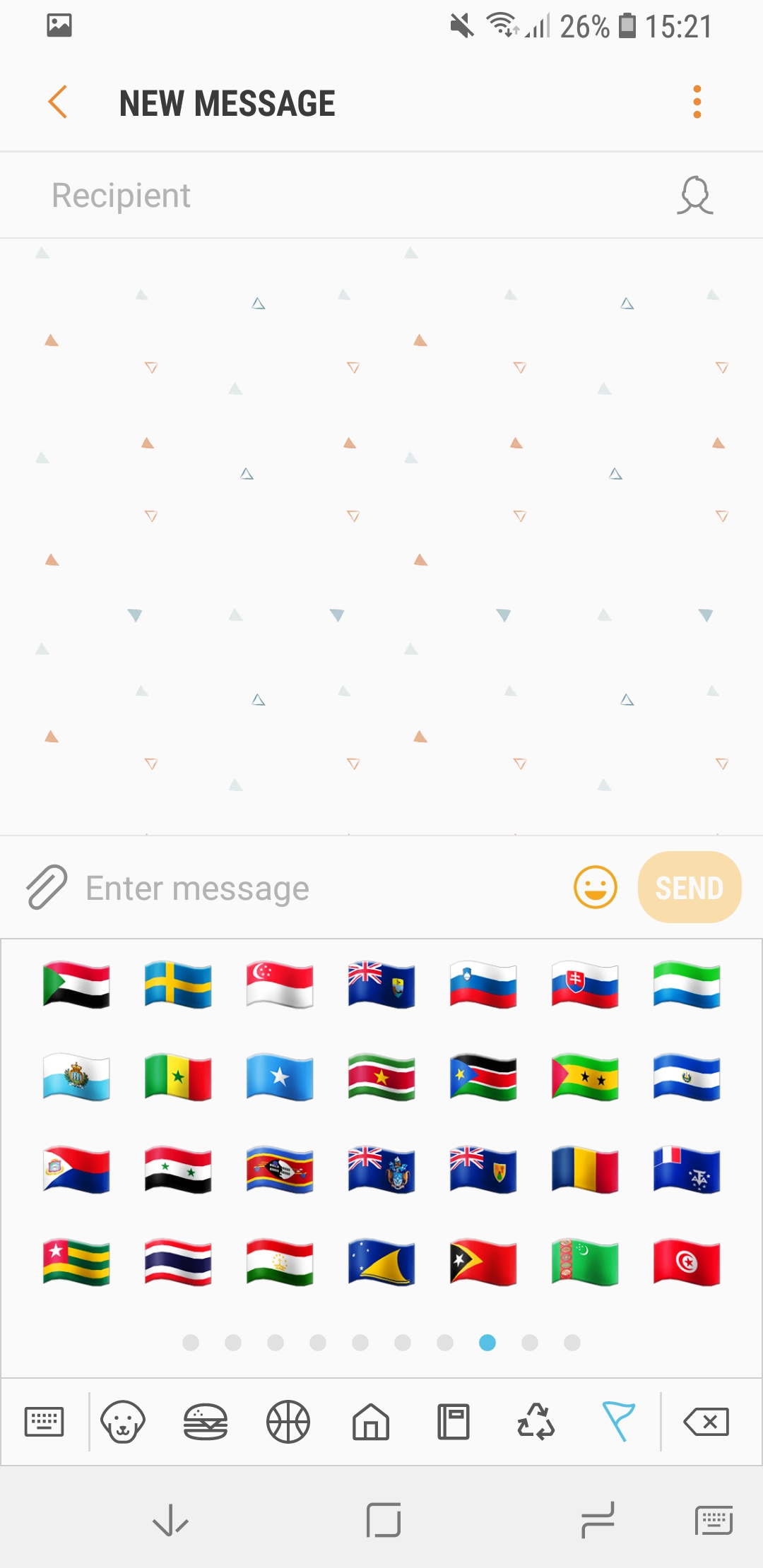Return to the letter keyboard

[44, 1421]
